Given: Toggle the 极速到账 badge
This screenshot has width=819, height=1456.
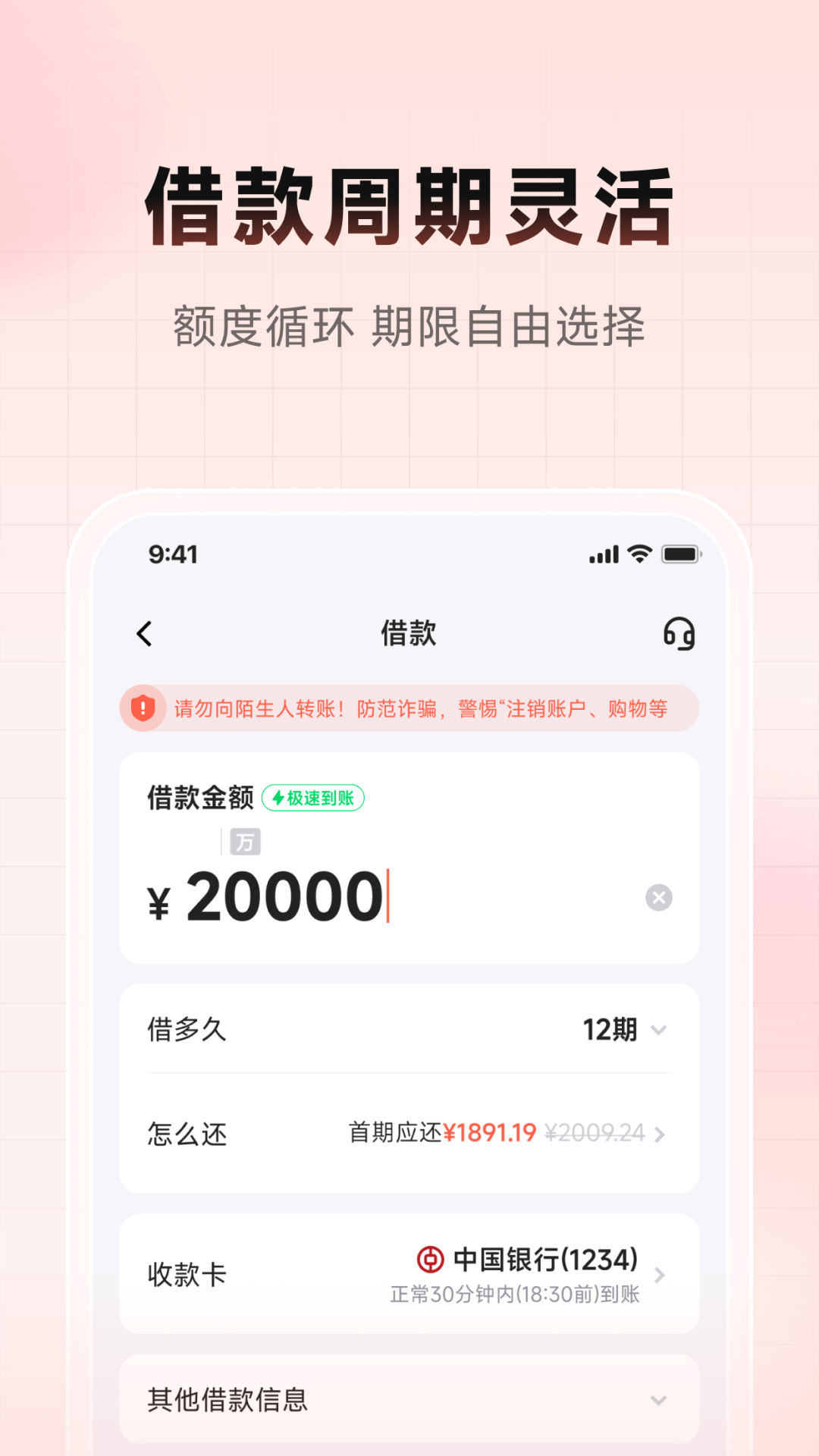Looking at the screenshot, I should [314, 798].
